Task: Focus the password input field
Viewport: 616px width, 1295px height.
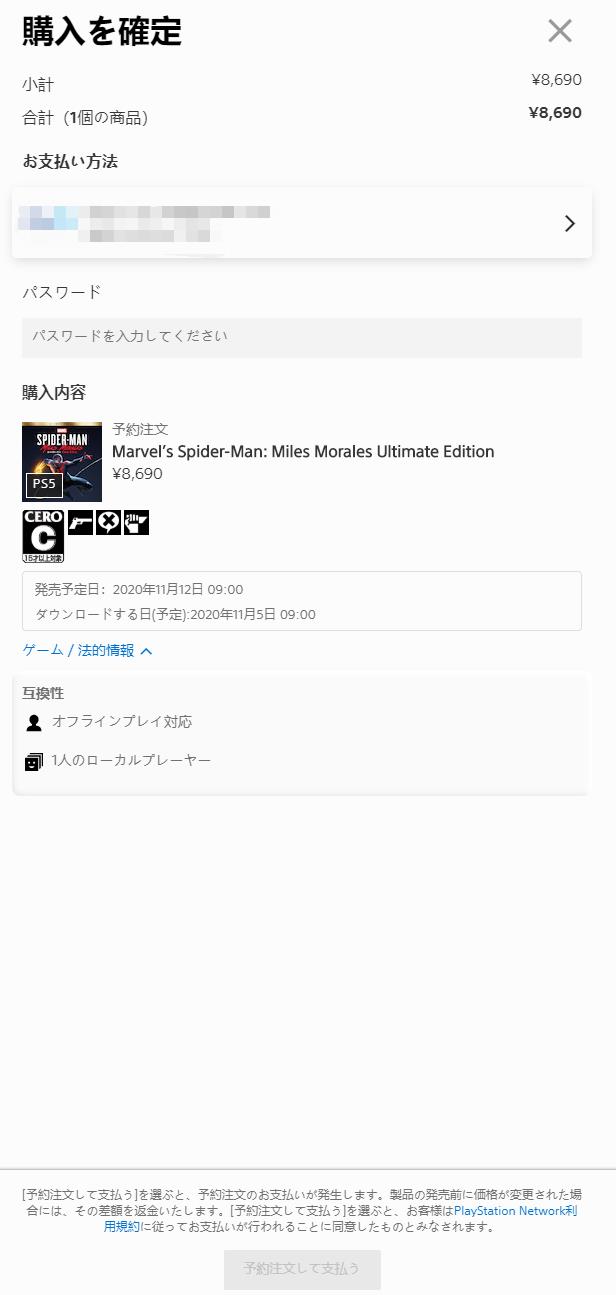Action: click(301, 337)
